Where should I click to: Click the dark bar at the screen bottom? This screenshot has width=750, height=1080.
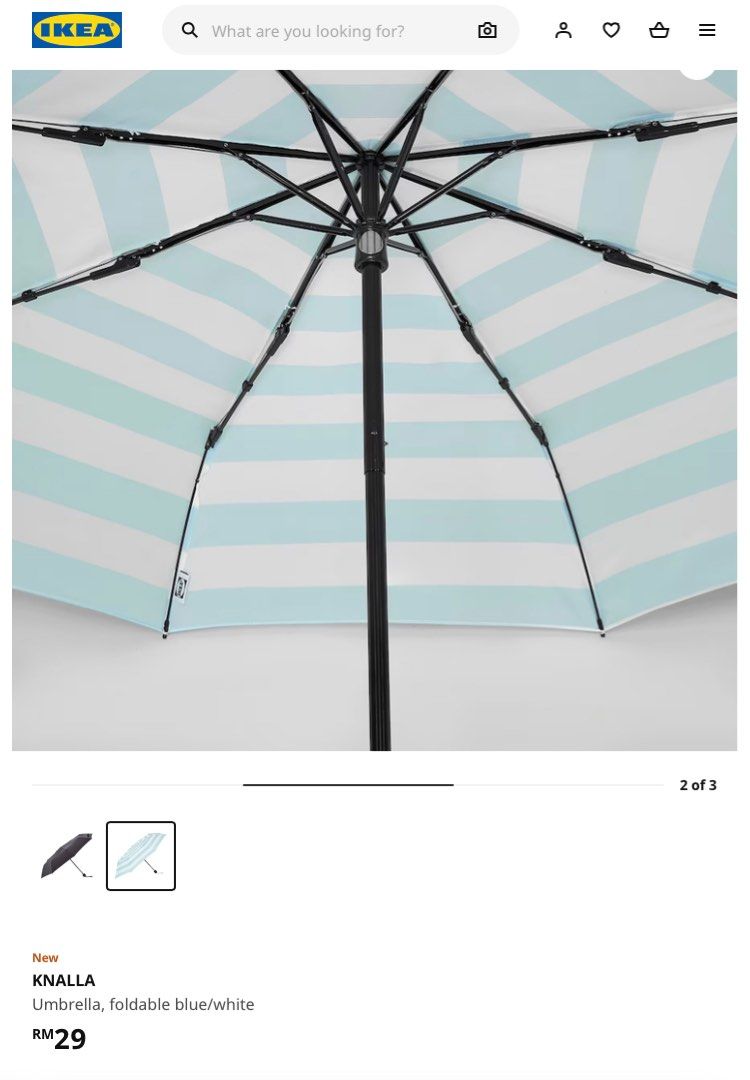(375, 1075)
